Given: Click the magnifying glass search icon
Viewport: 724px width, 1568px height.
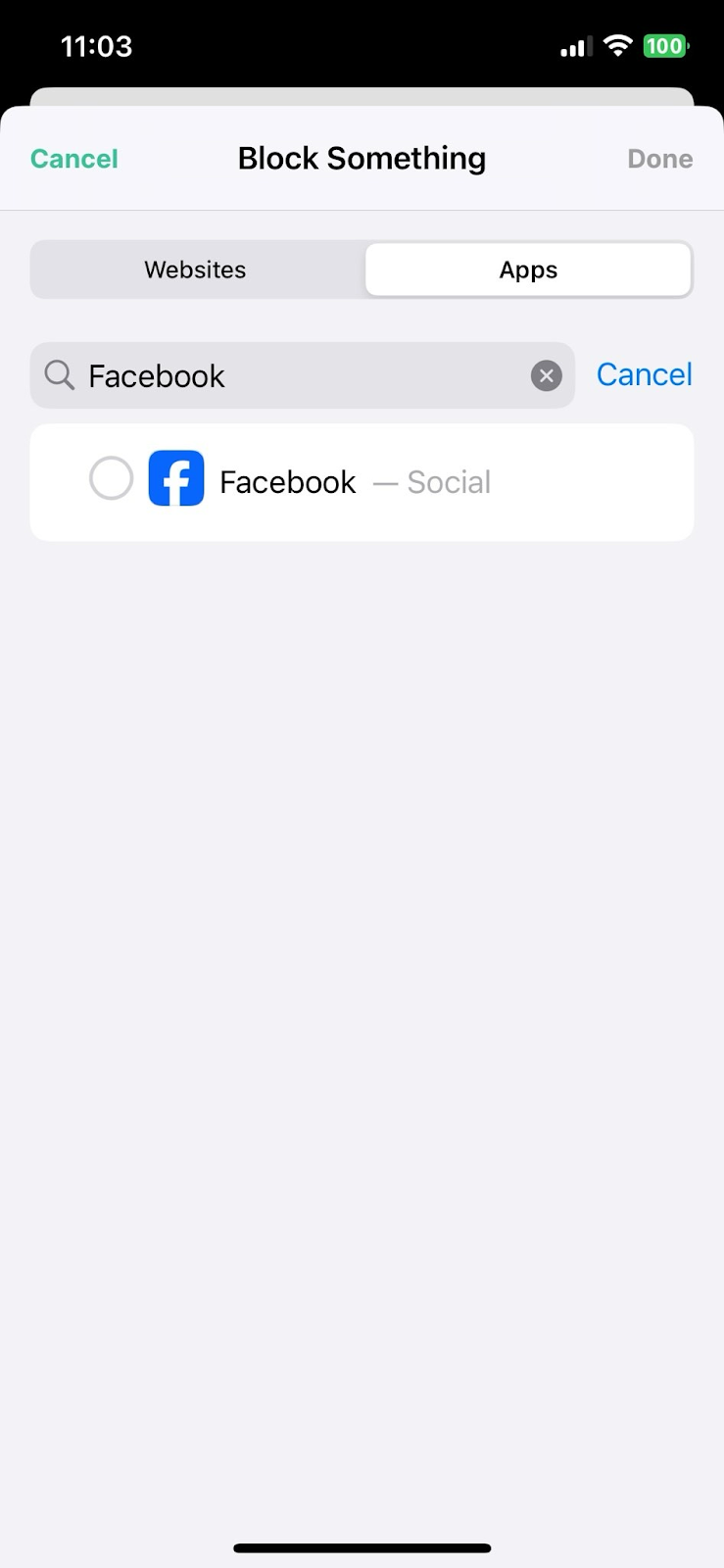Looking at the screenshot, I should [58, 375].
